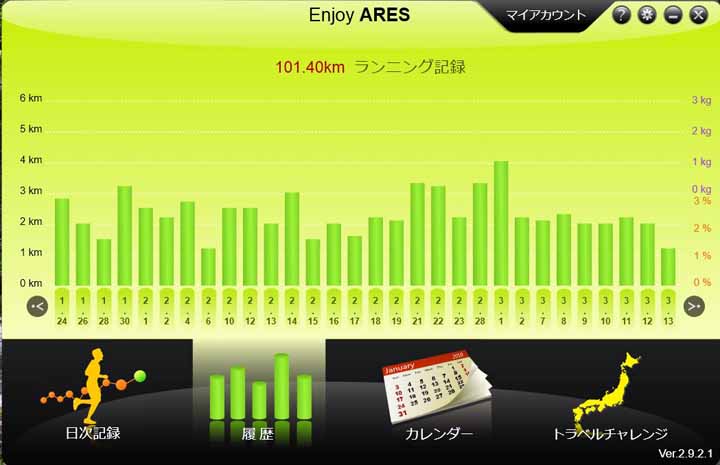Select the running bar for 2/14
Screen dimensions: 720x465
pos(292,238)
